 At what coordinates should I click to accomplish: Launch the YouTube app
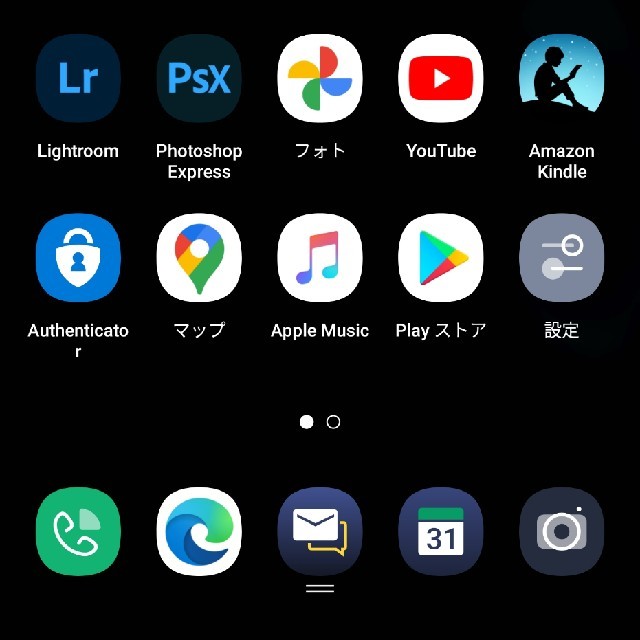441,78
